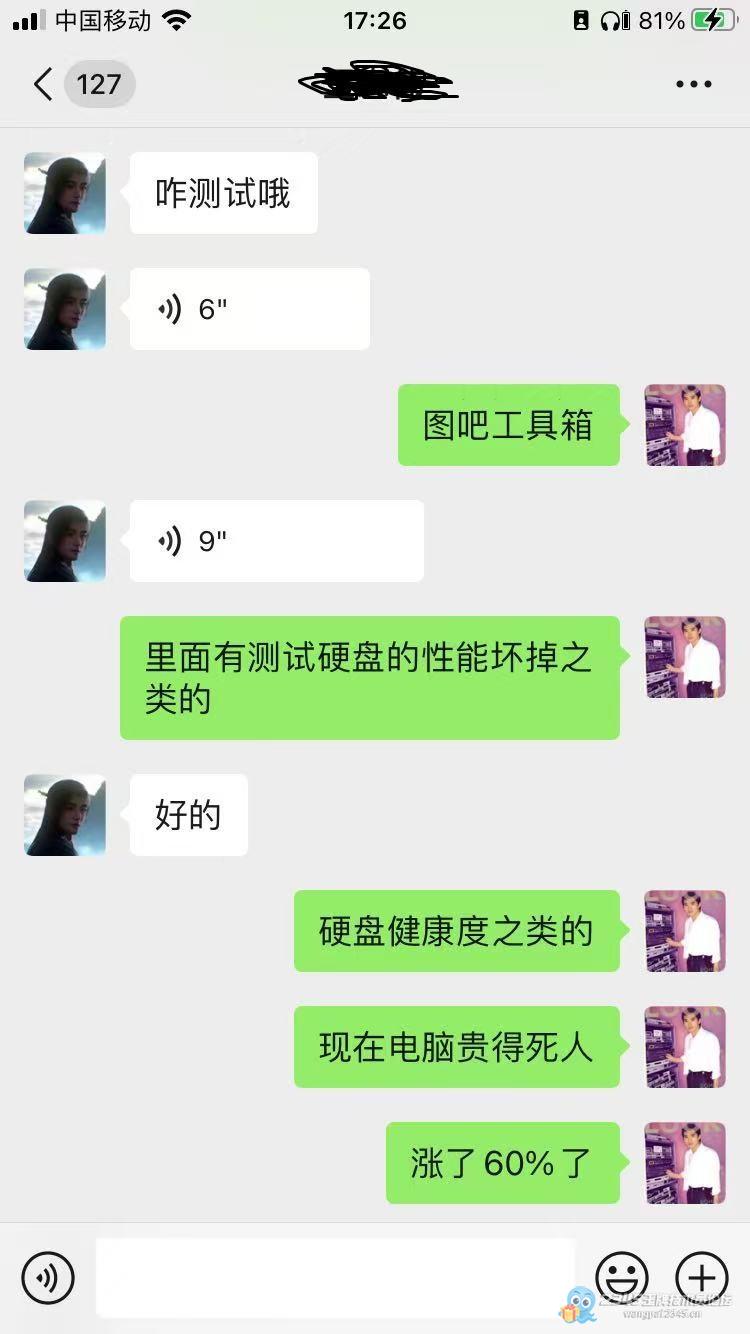
Task: Switch to voice input mode
Action: 48,1277
